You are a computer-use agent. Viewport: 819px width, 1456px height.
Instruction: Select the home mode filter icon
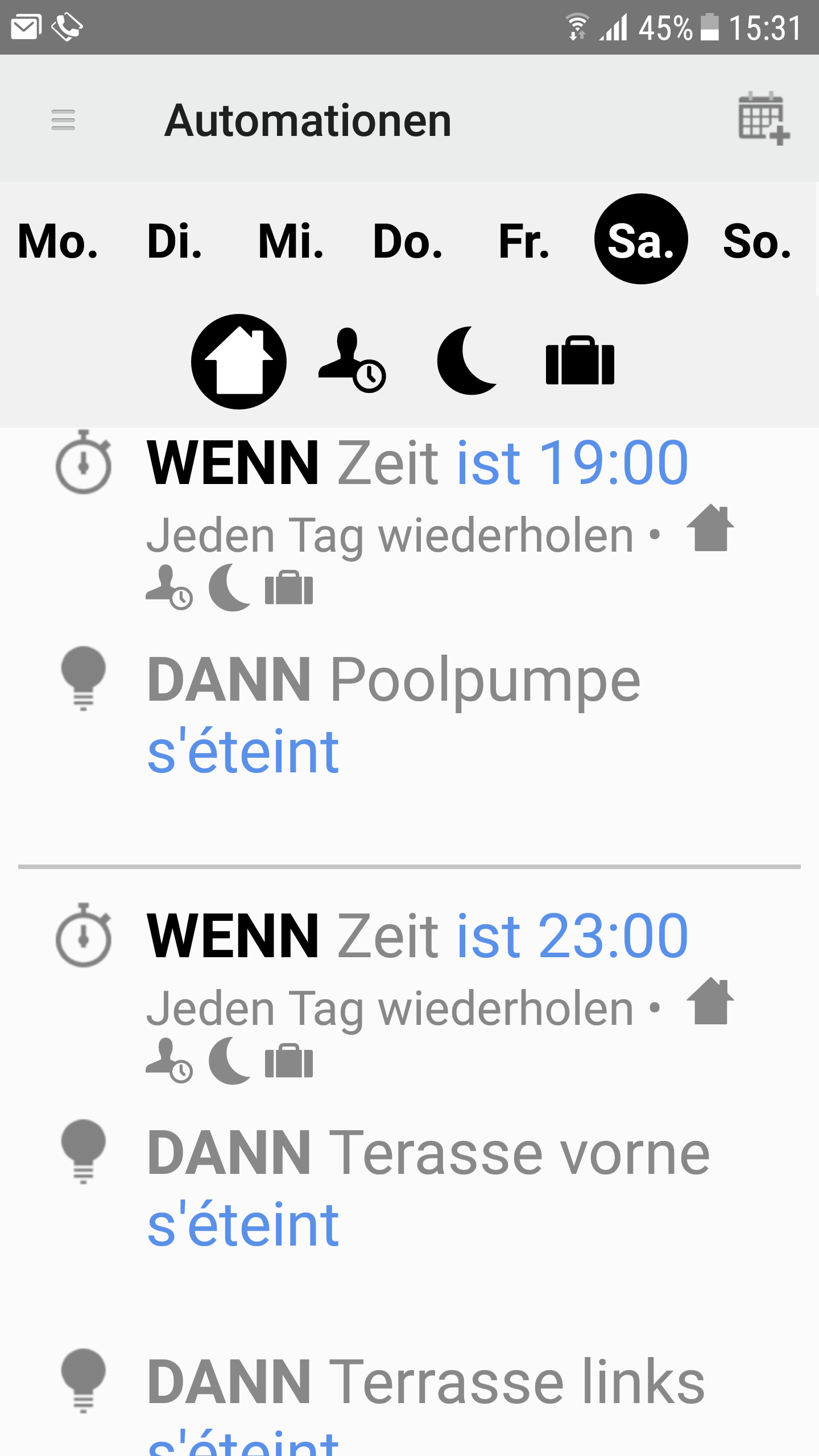[x=239, y=362]
